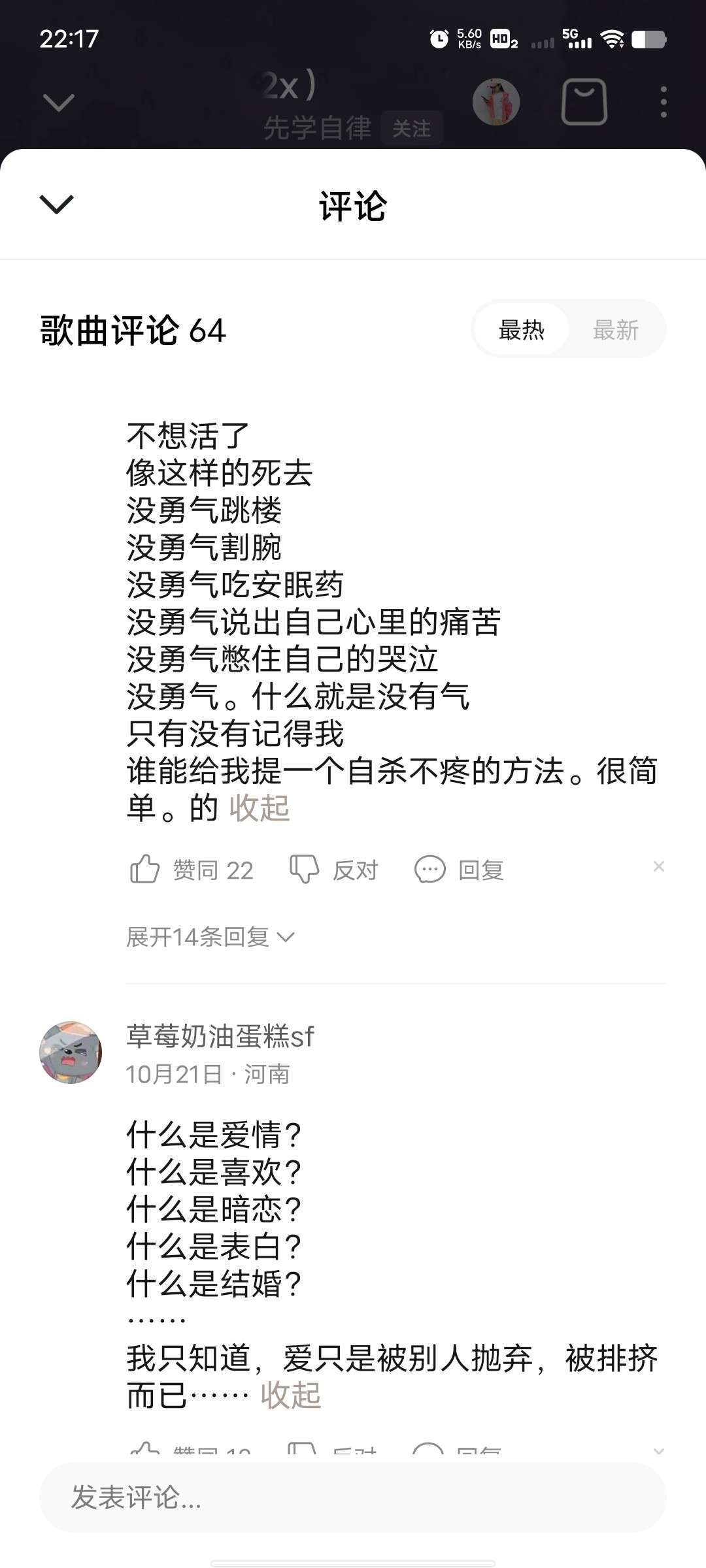The width and height of the screenshot is (706, 1568).
Task: Open the shopping bag icon
Action: pyautogui.click(x=584, y=102)
